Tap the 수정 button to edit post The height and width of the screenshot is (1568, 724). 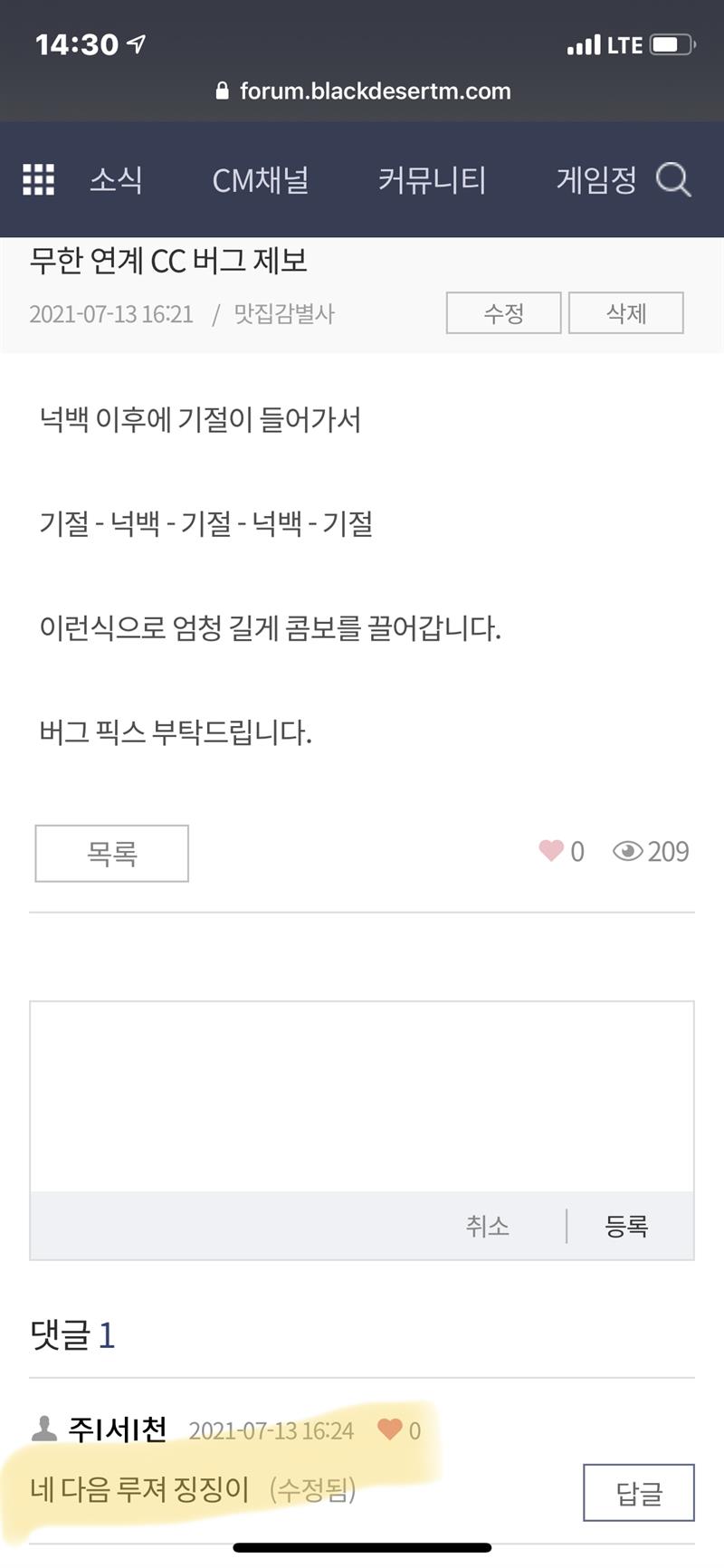click(504, 313)
